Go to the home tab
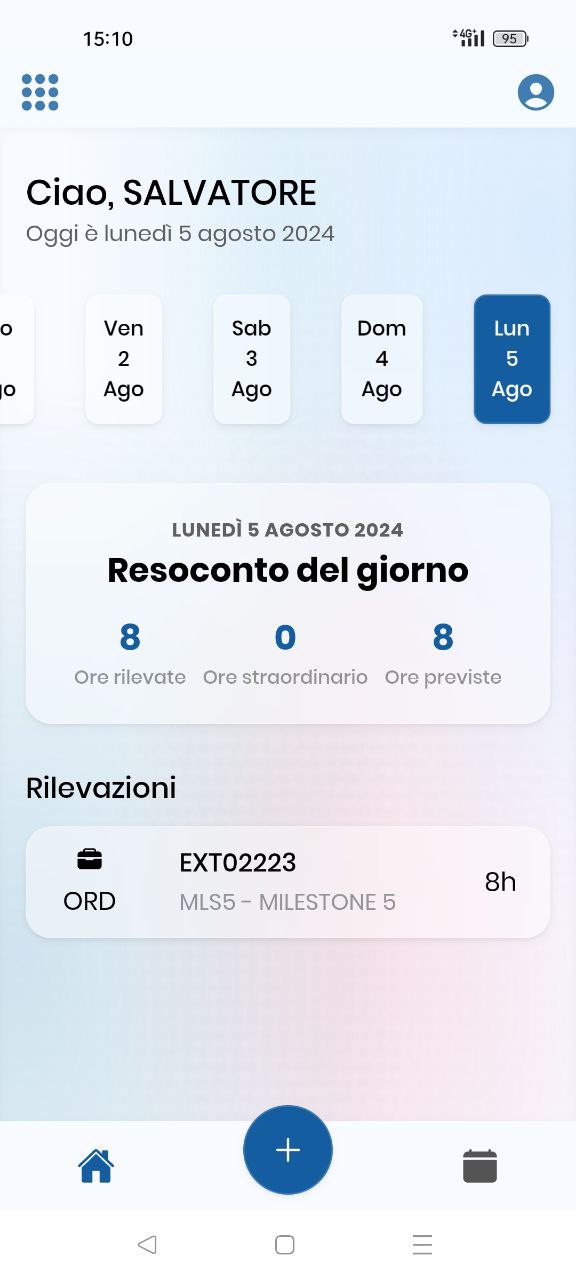The width and height of the screenshot is (576, 1280). [96, 1166]
